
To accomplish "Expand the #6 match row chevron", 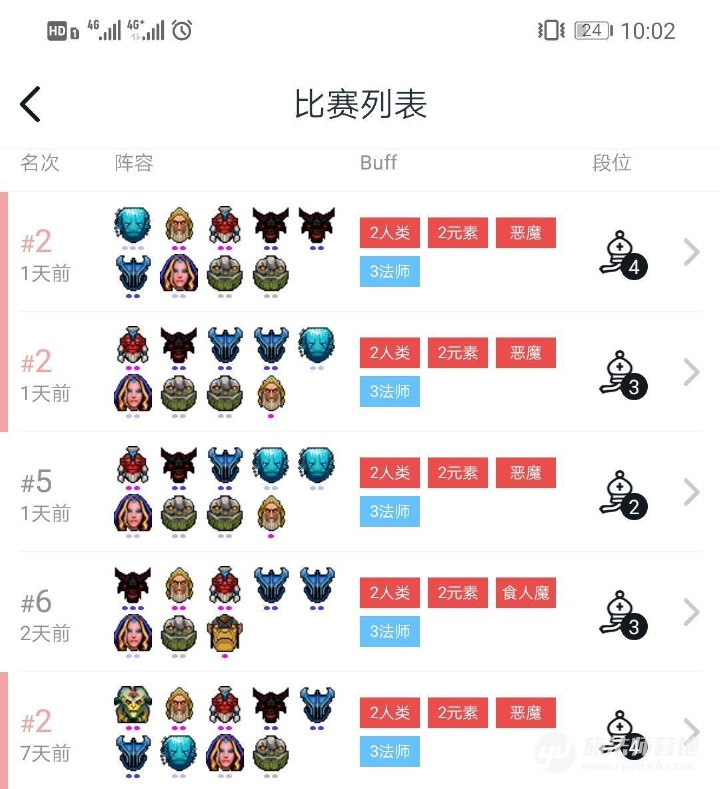I will pos(691,612).
